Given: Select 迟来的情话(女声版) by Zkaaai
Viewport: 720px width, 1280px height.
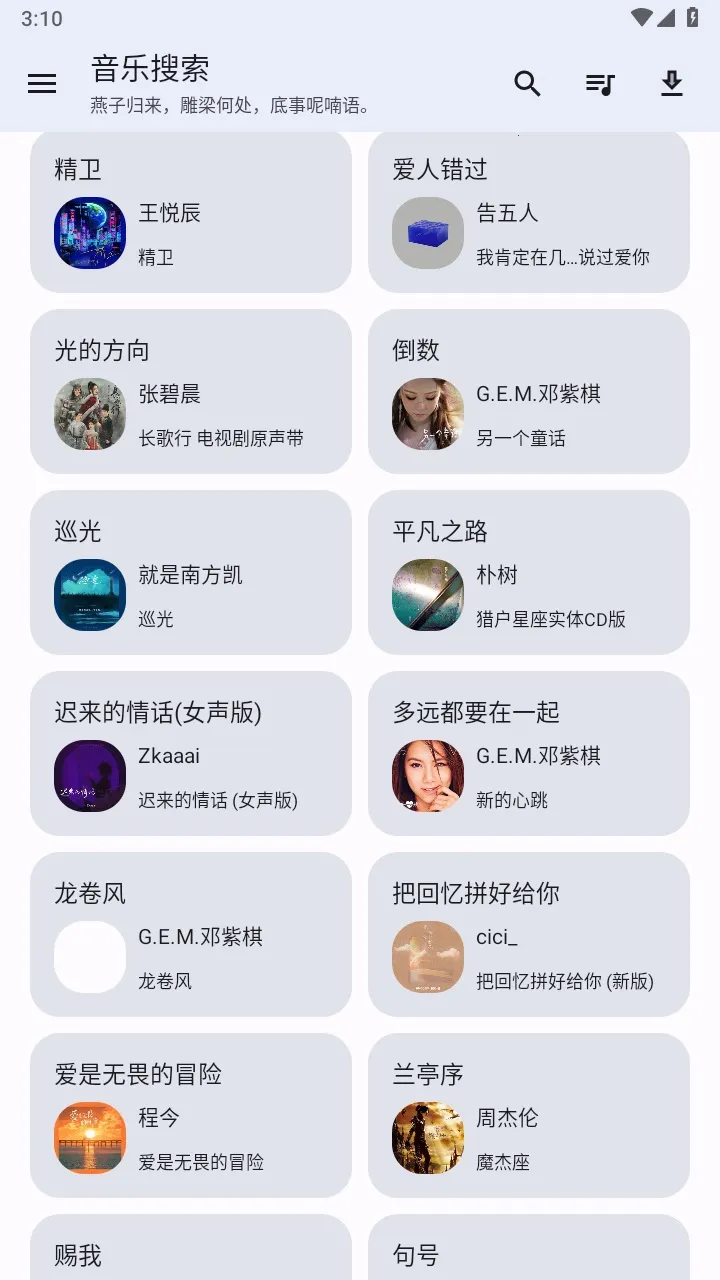Looking at the screenshot, I should point(191,753).
